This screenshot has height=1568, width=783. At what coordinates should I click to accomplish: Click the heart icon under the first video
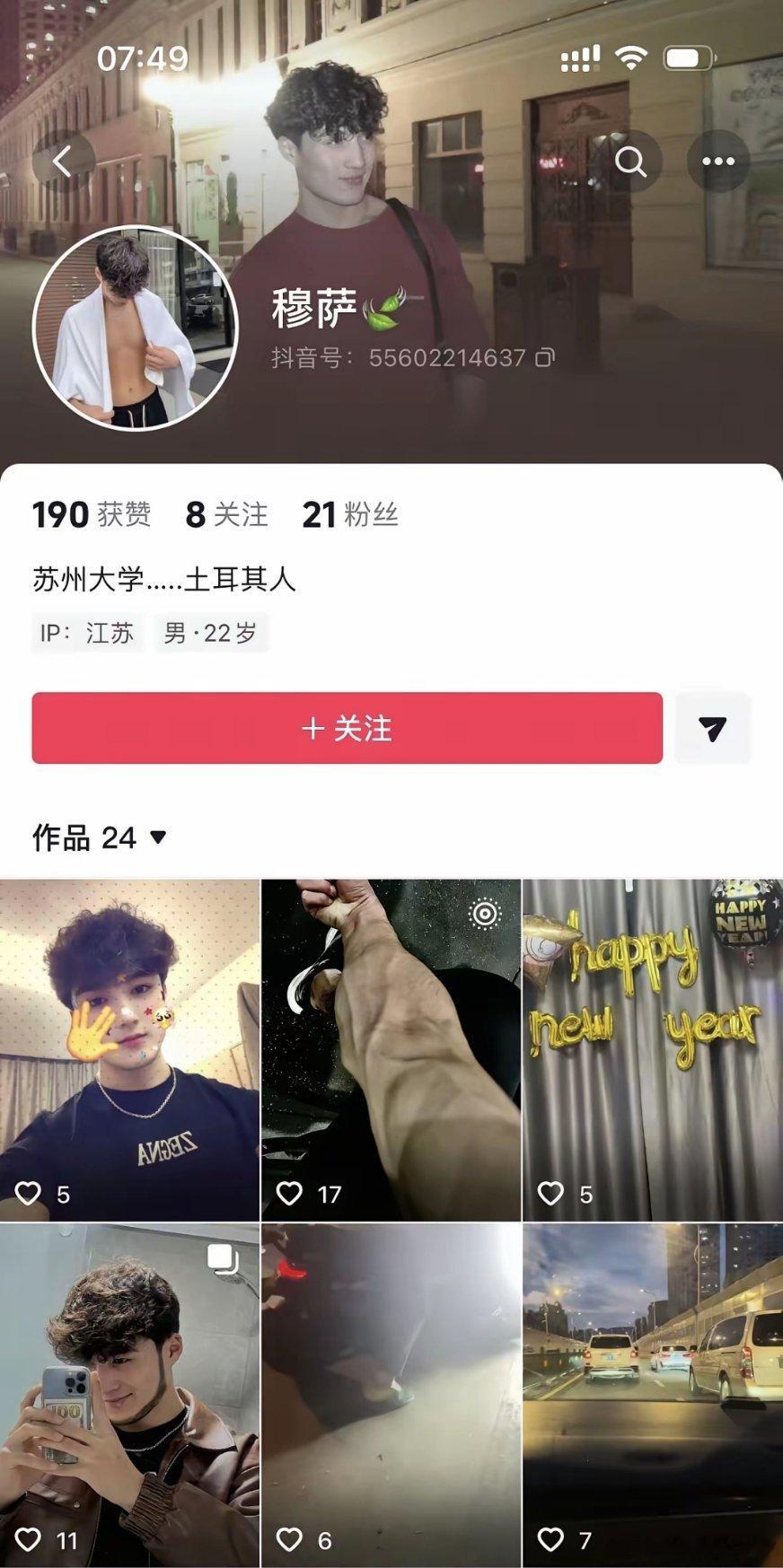pos(31,1191)
